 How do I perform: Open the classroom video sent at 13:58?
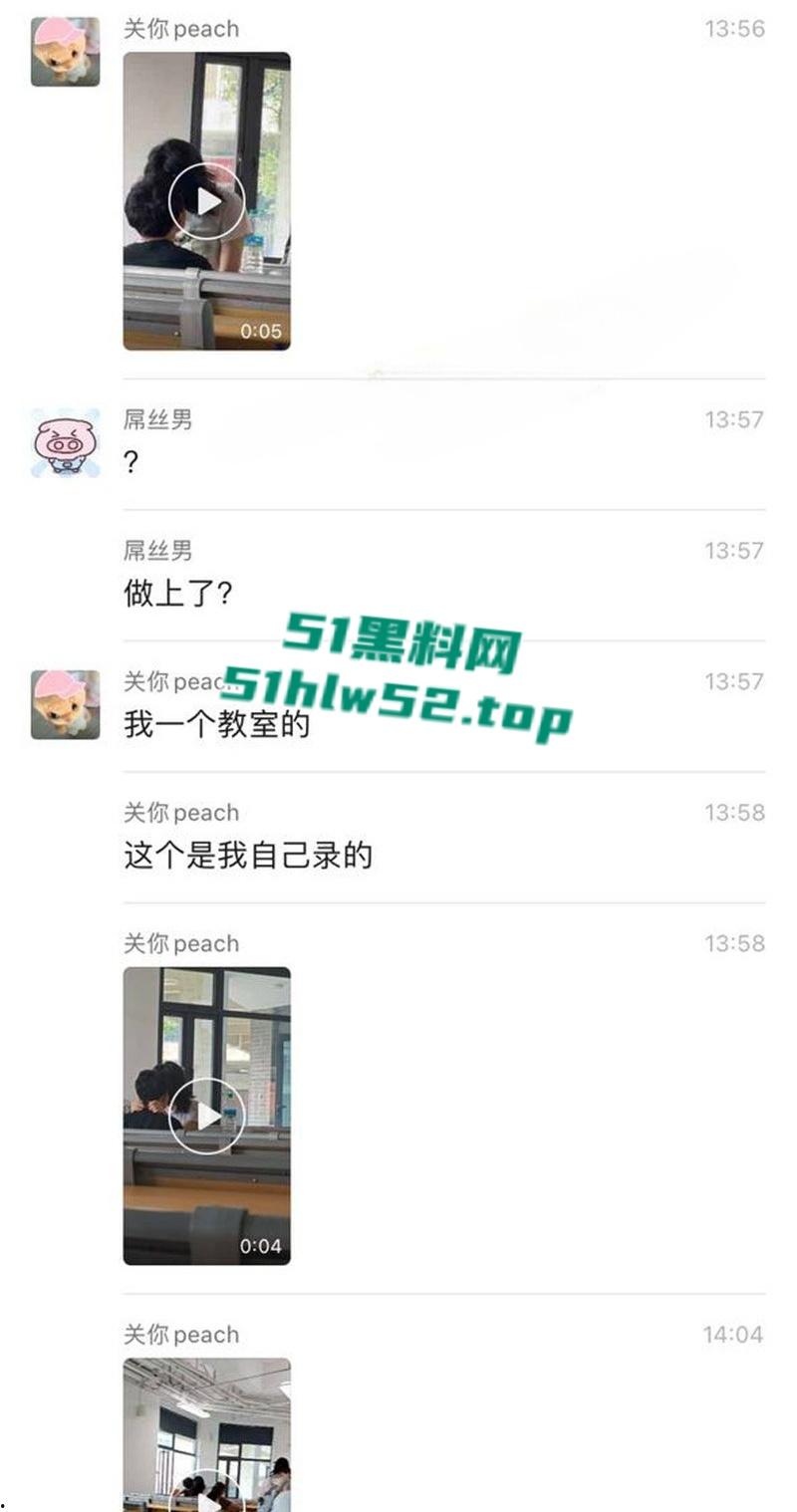coord(206,1116)
